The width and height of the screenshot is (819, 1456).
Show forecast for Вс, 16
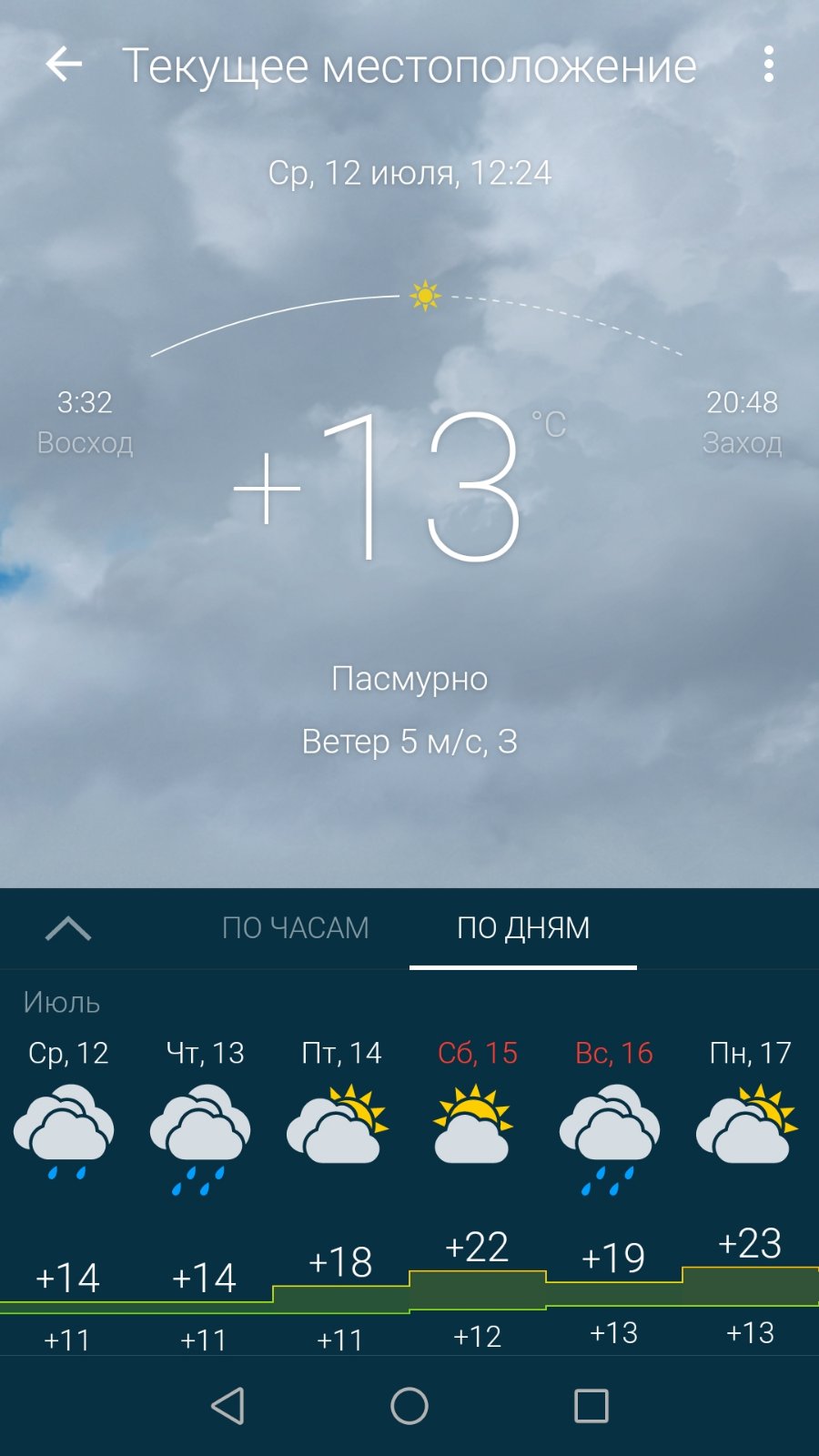614,1128
